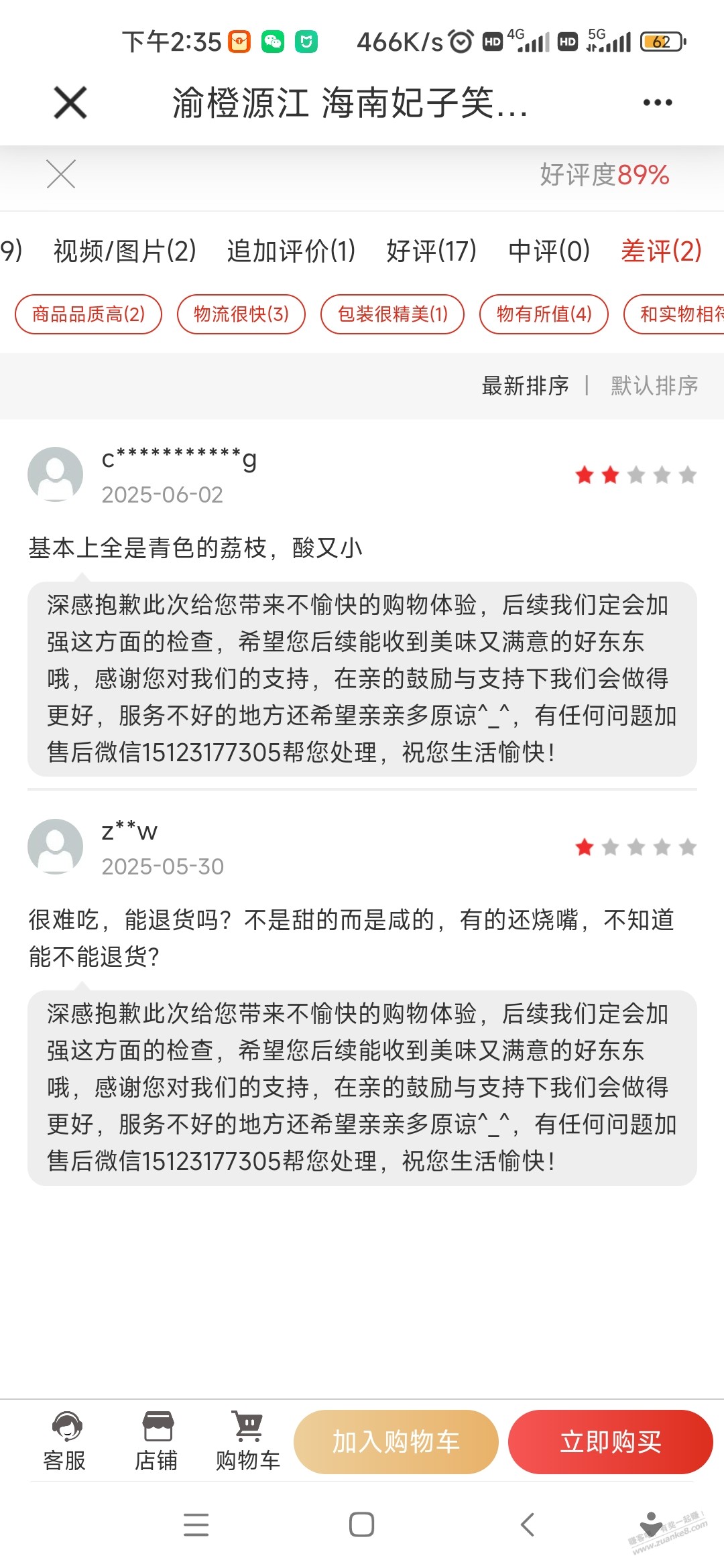Select the 中评(0) tab
Image resolution: width=724 pixels, height=1568 pixels.
(x=549, y=251)
